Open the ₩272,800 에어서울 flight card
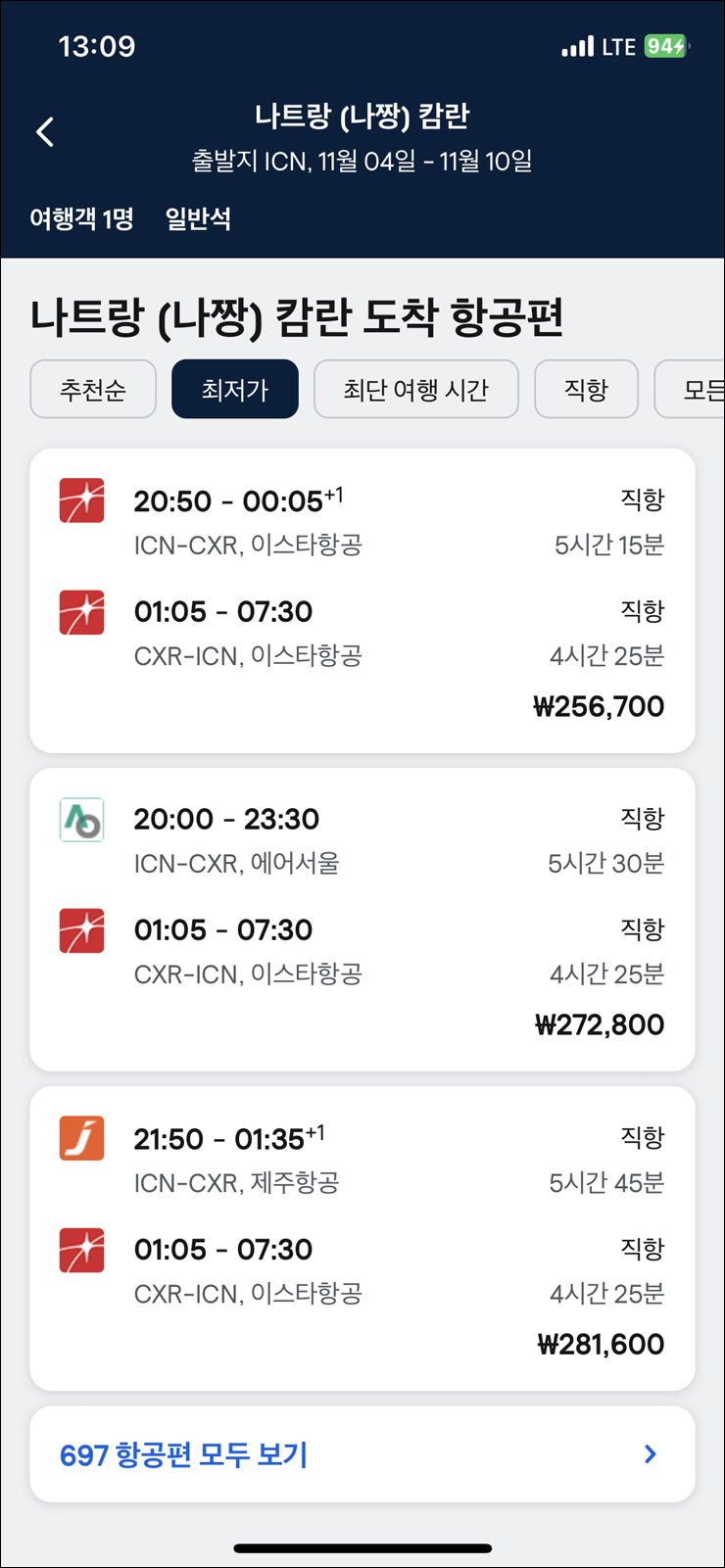The width and height of the screenshot is (725, 1568). 362,920
